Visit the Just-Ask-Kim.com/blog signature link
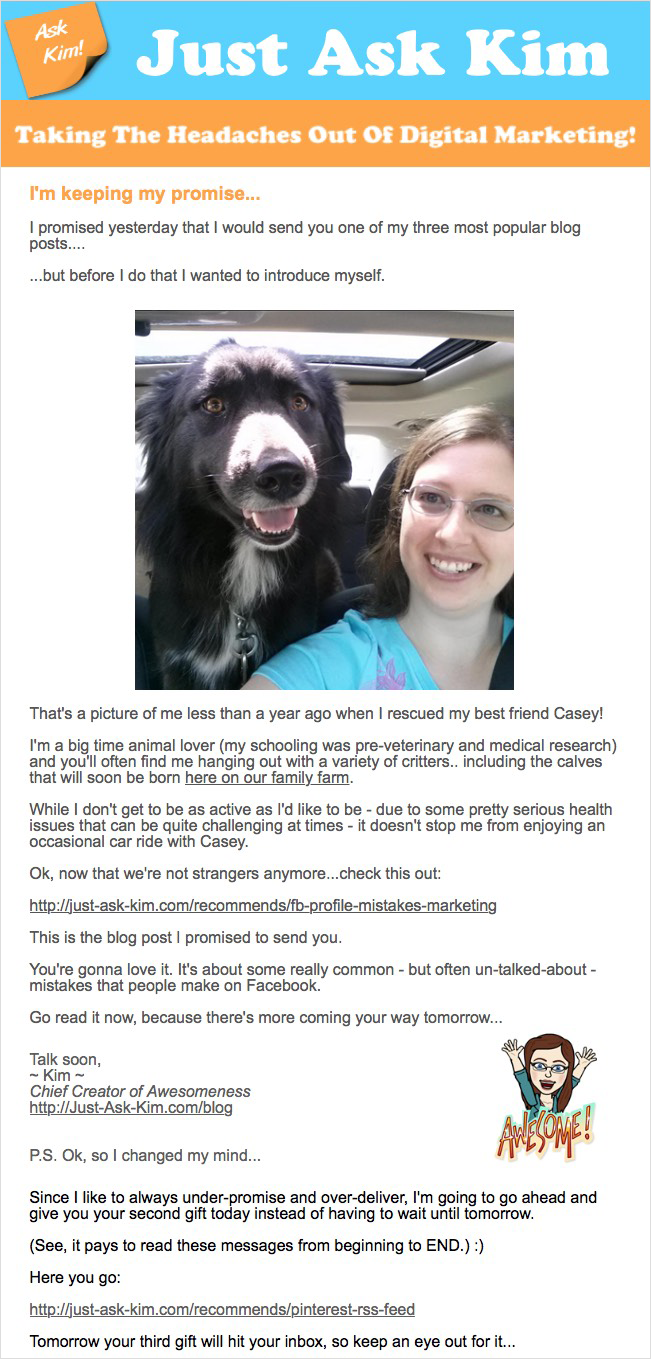 pyautogui.click(x=131, y=1108)
